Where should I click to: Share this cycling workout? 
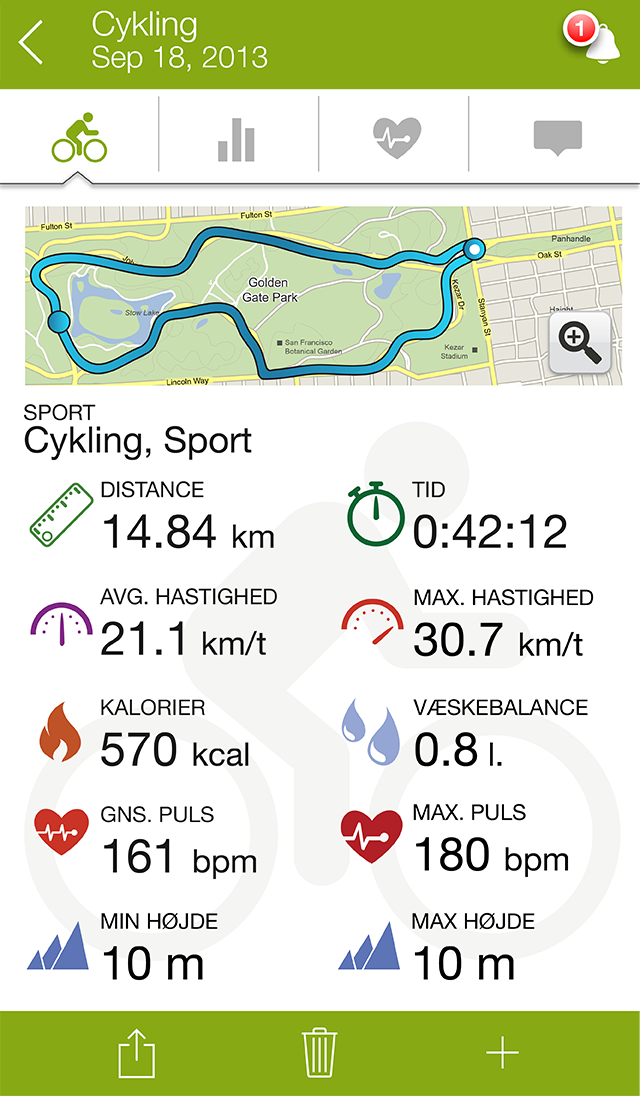click(x=137, y=1053)
